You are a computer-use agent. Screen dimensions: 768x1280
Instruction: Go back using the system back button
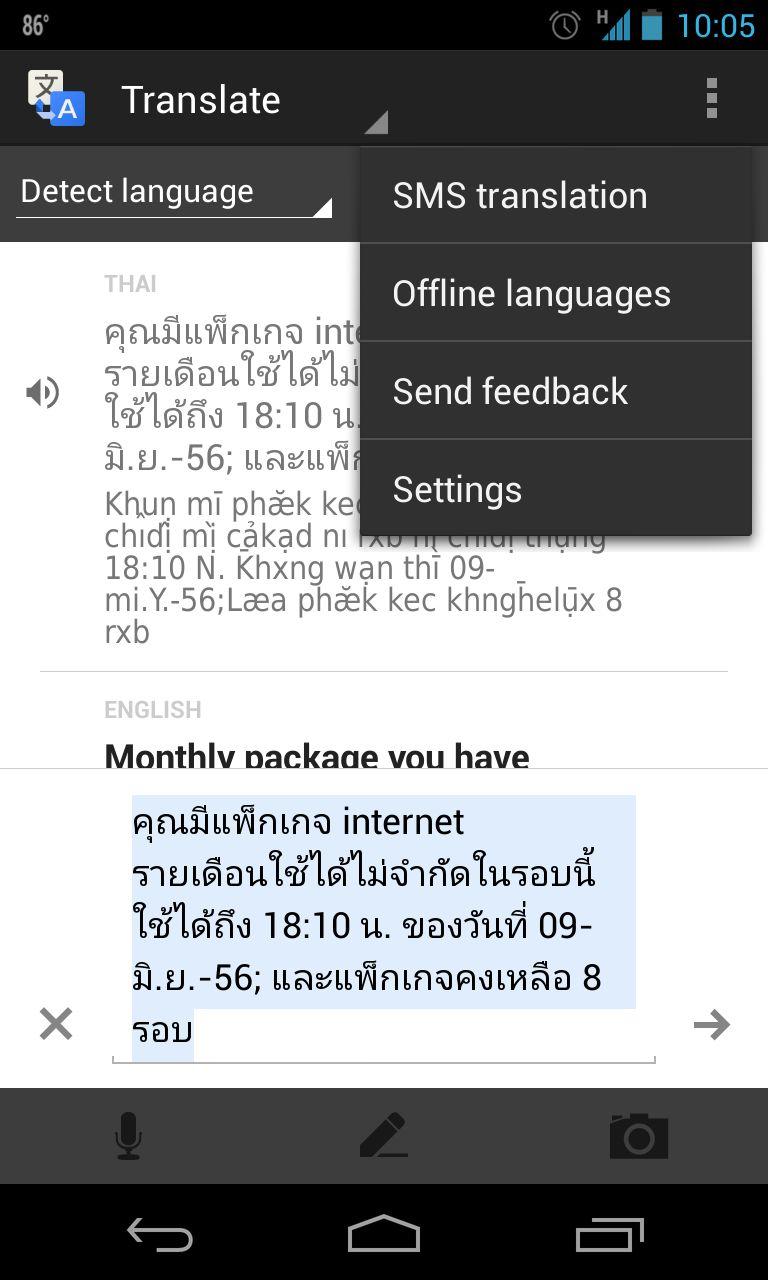click(x=160, y=1235)
